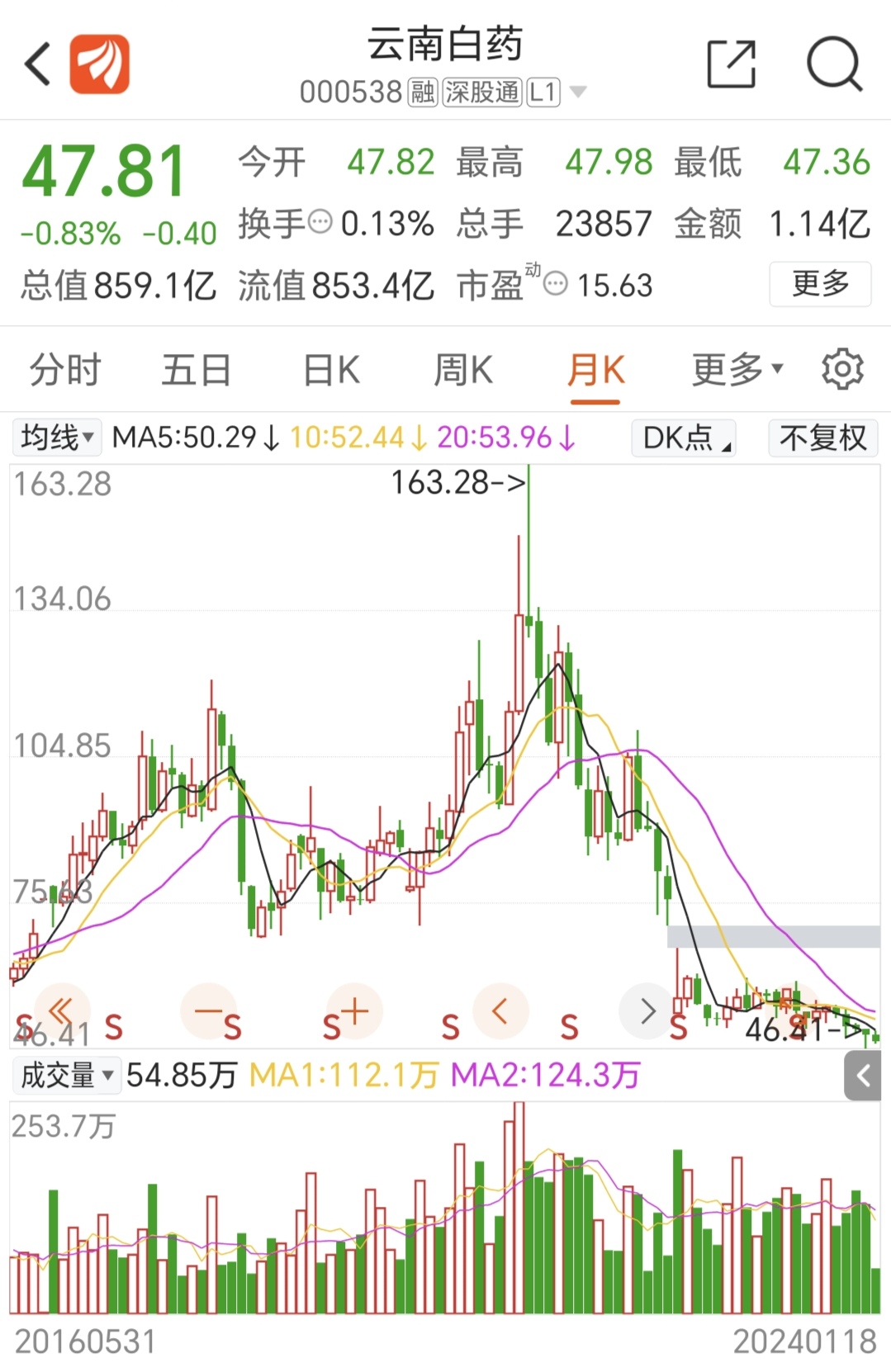The height and width of the screenshot is (1372, 891).
Task: Jump chart back with double-left arrow
Action: pyautogui.click(x=61, y=1010)
